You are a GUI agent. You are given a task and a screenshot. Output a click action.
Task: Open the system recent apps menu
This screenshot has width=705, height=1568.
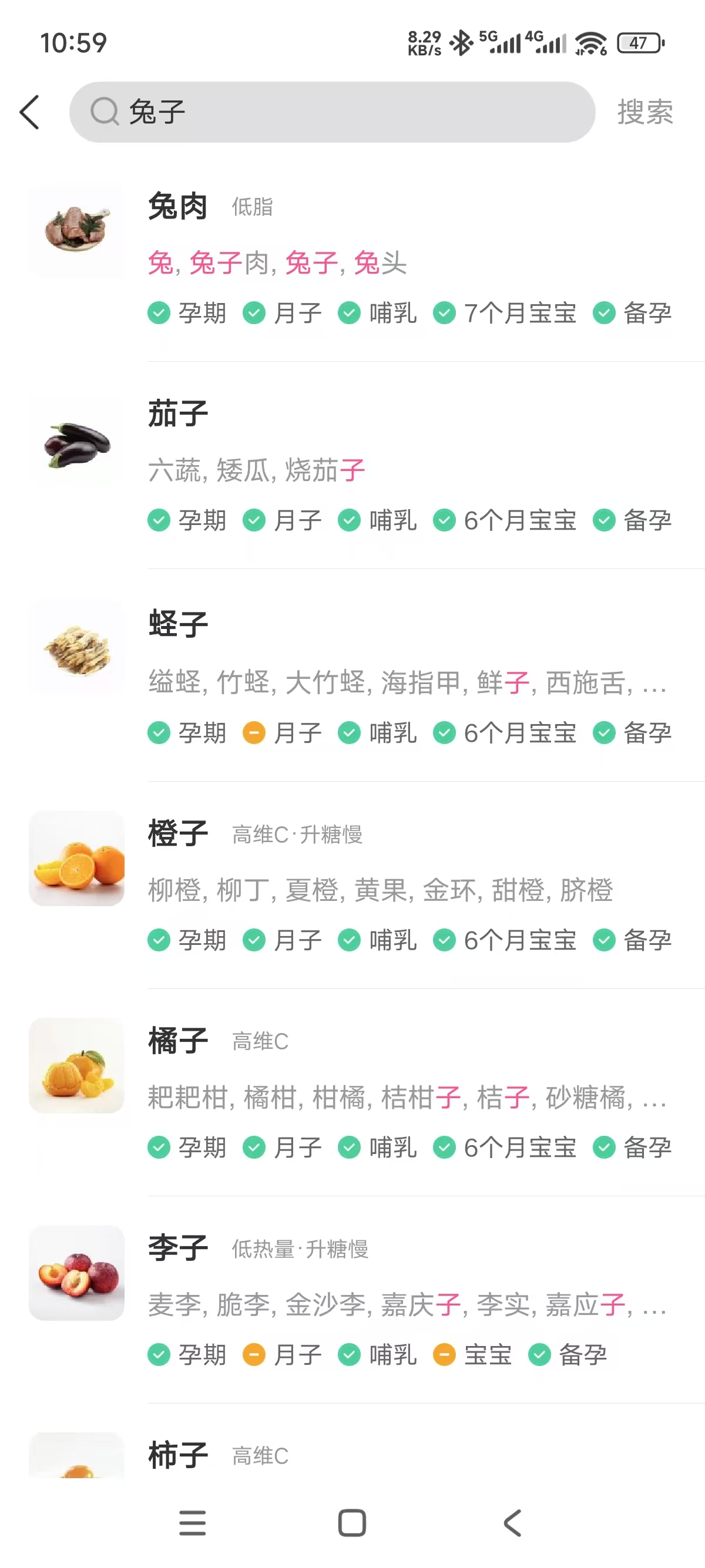pos(192,1523)
